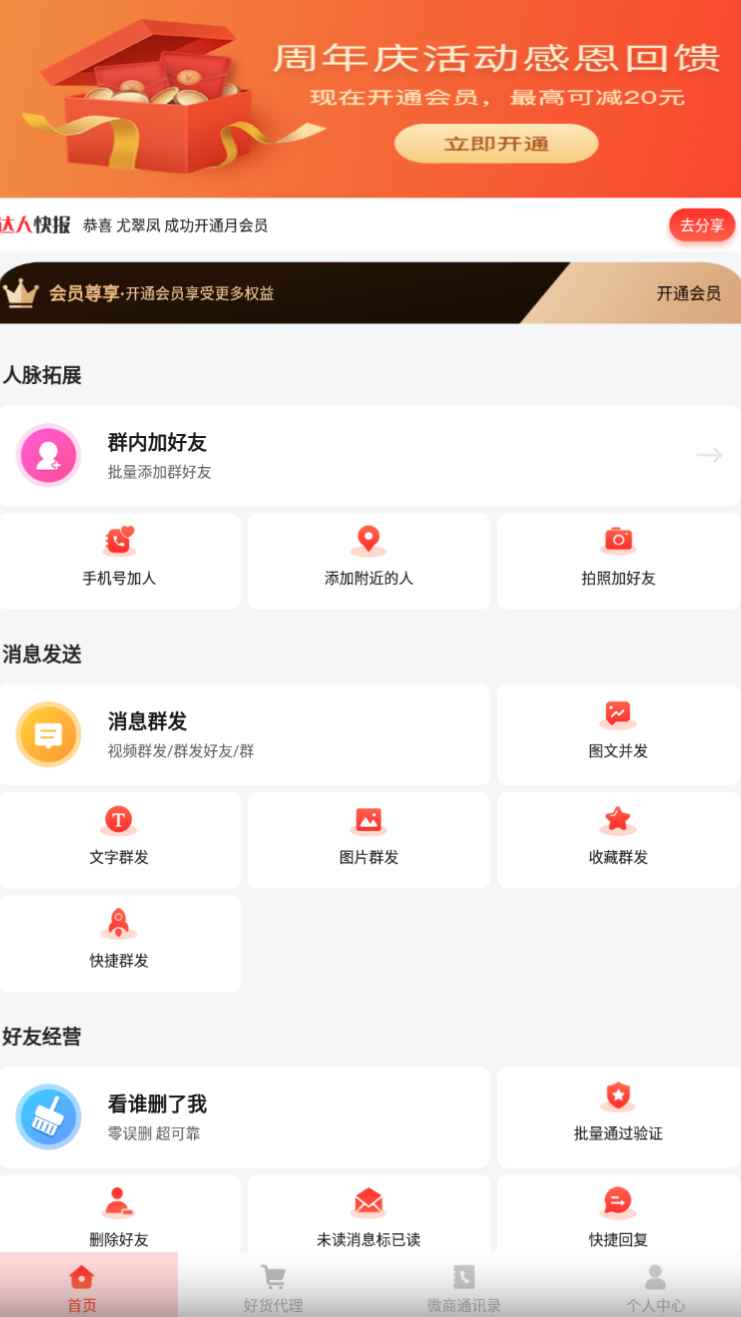
Task: Tap 未读消息标已读 envelope icon
Action: coord(368,1204)
